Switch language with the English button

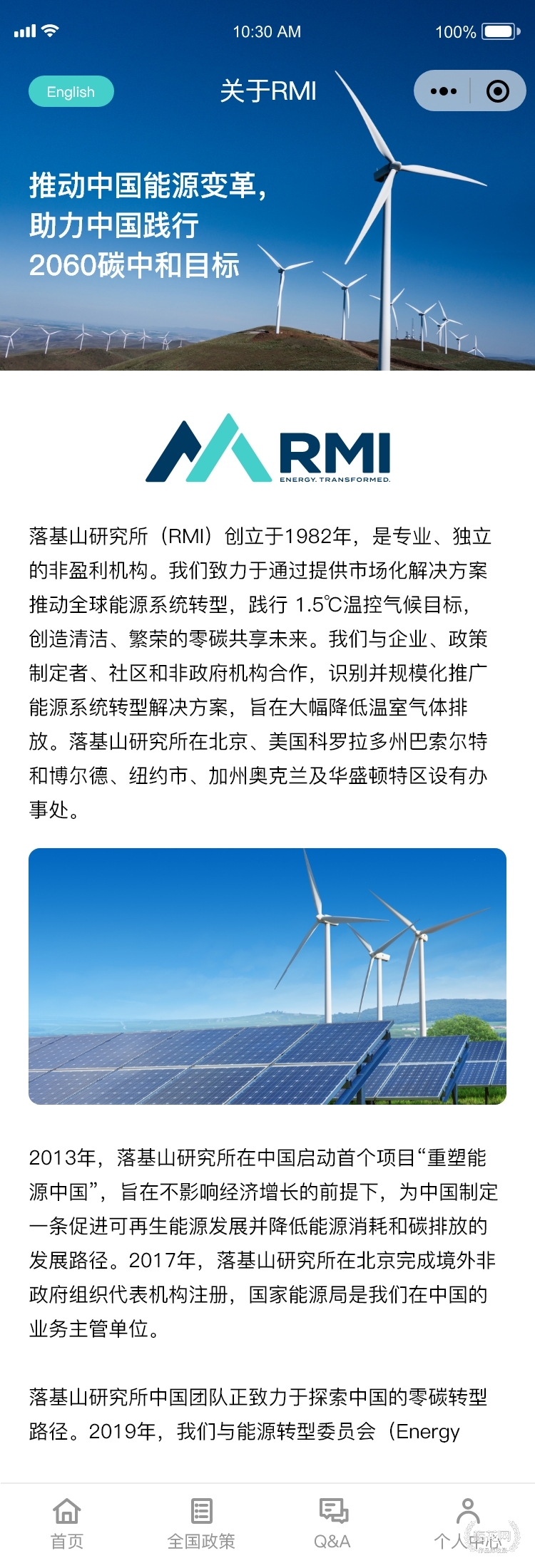click(71, 92)
